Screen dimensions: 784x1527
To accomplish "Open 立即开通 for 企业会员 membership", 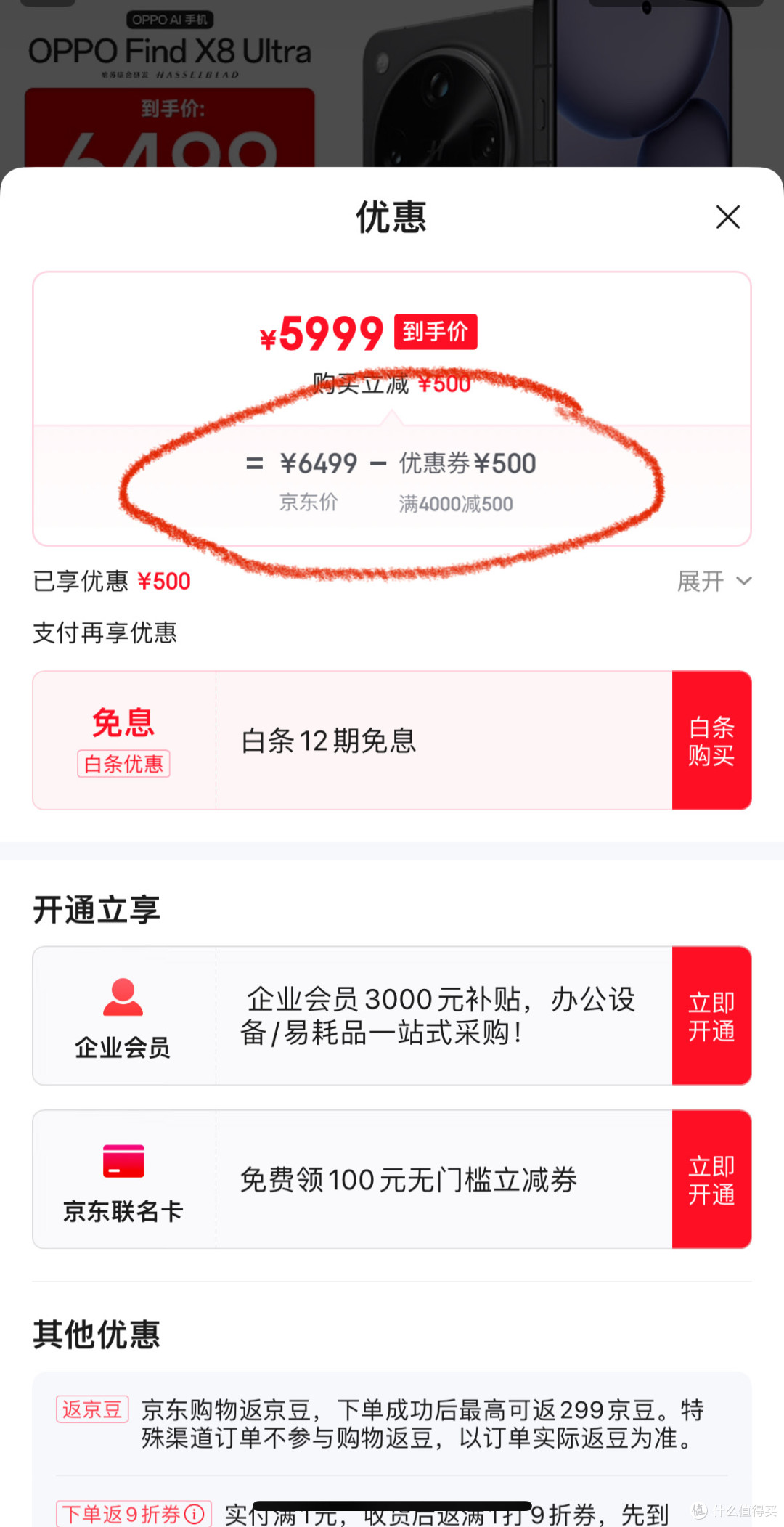I will tap(711, 1016).
